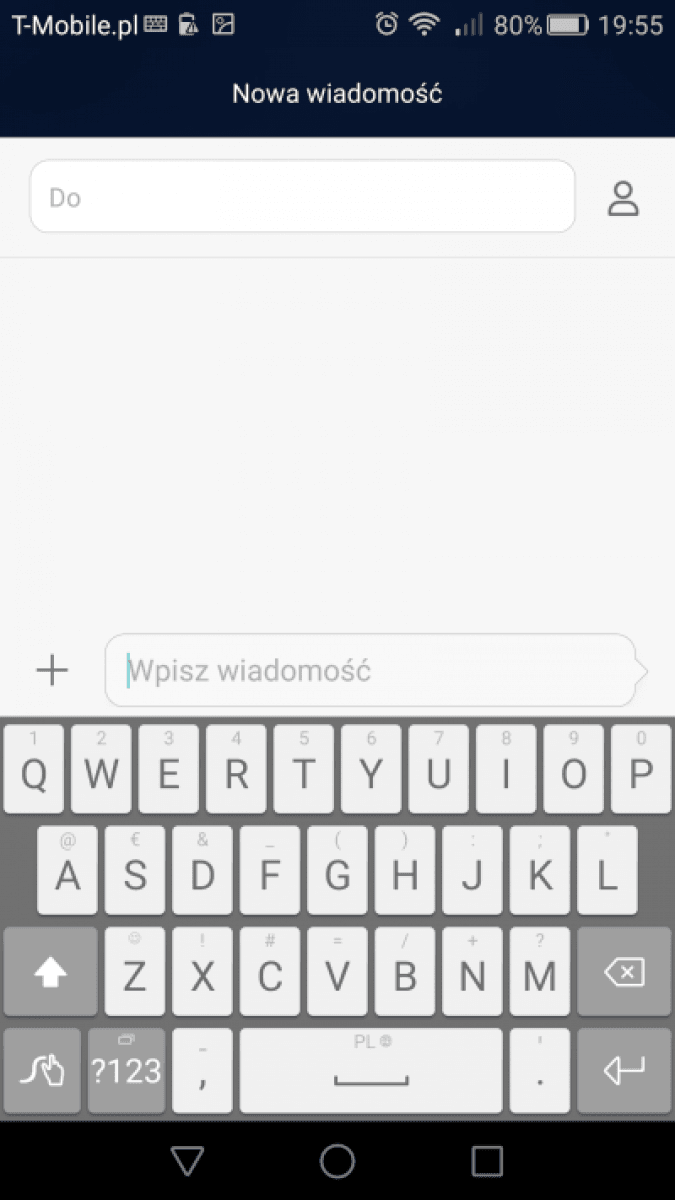Tap the home circle button
Image resolution: width=675 pixels, height=1200 pixels.
click(x=337, y=1160)
